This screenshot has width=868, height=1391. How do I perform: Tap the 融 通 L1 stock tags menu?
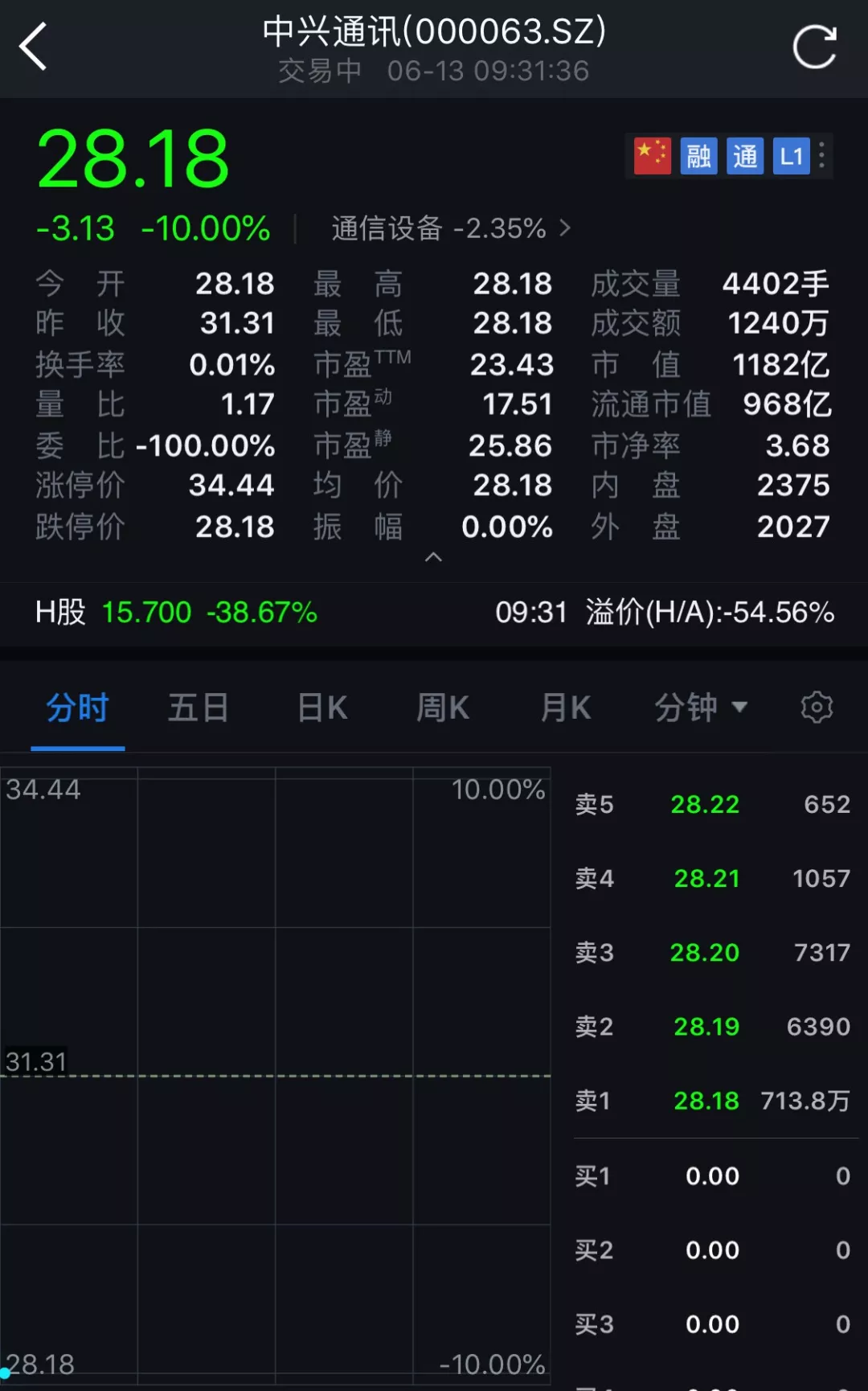tap(821, 155)
